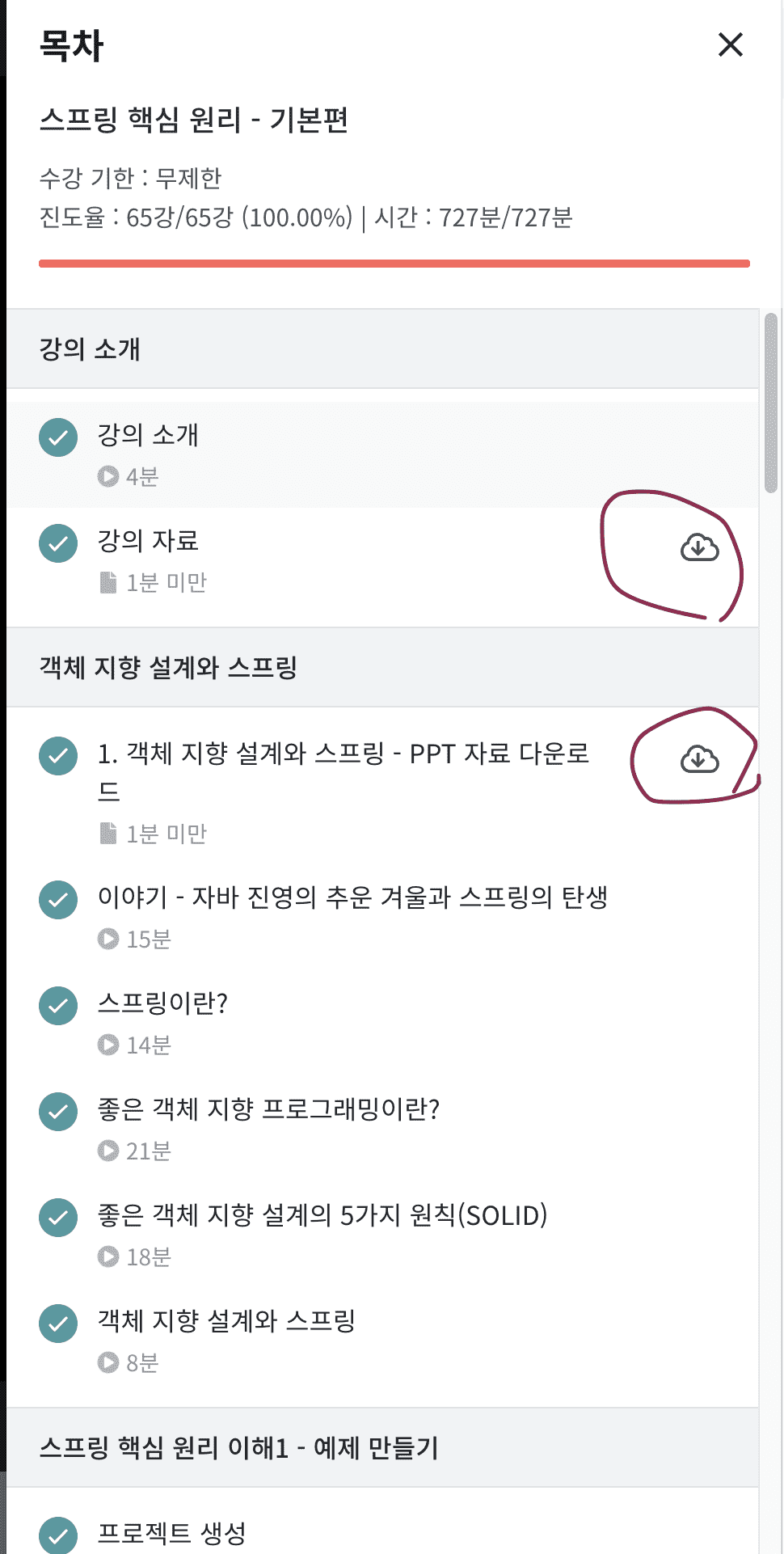
Task: Open the 프로젝트 생성 lecture
Action: click(x=171, y=1532)
